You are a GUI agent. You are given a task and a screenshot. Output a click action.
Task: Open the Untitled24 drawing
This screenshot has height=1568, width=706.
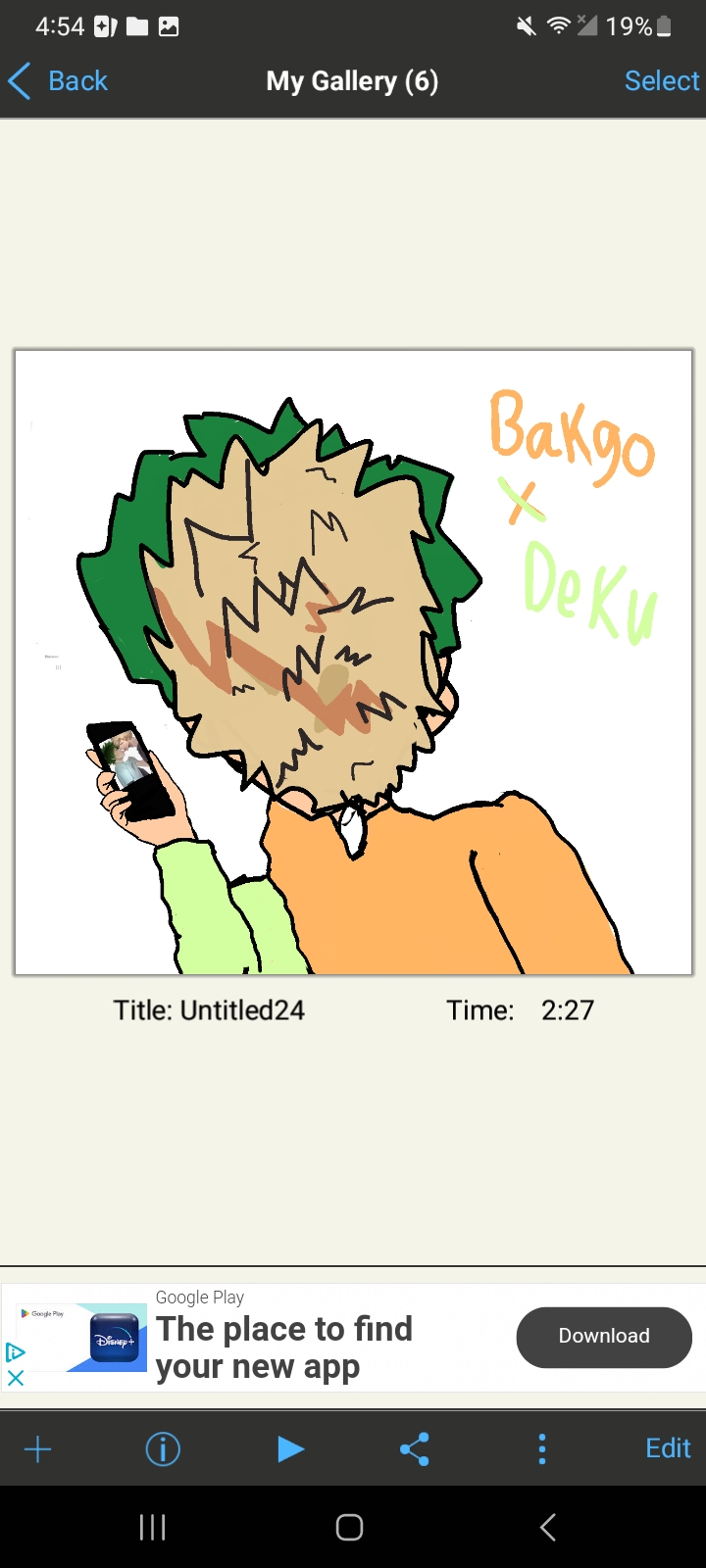(353, 662)
